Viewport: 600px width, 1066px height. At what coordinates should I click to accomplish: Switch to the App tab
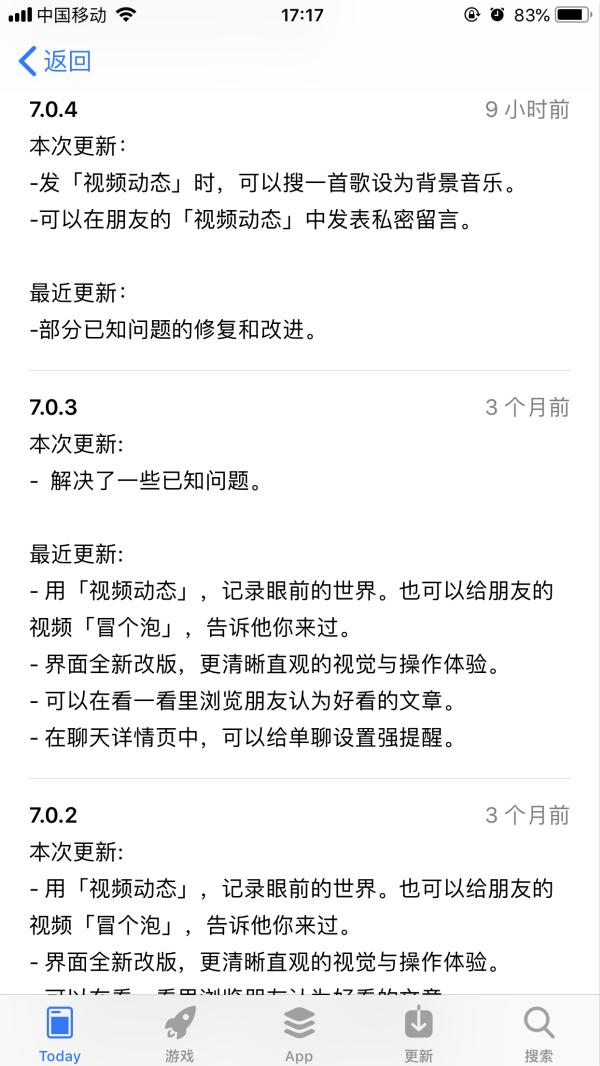[299, 1033]
